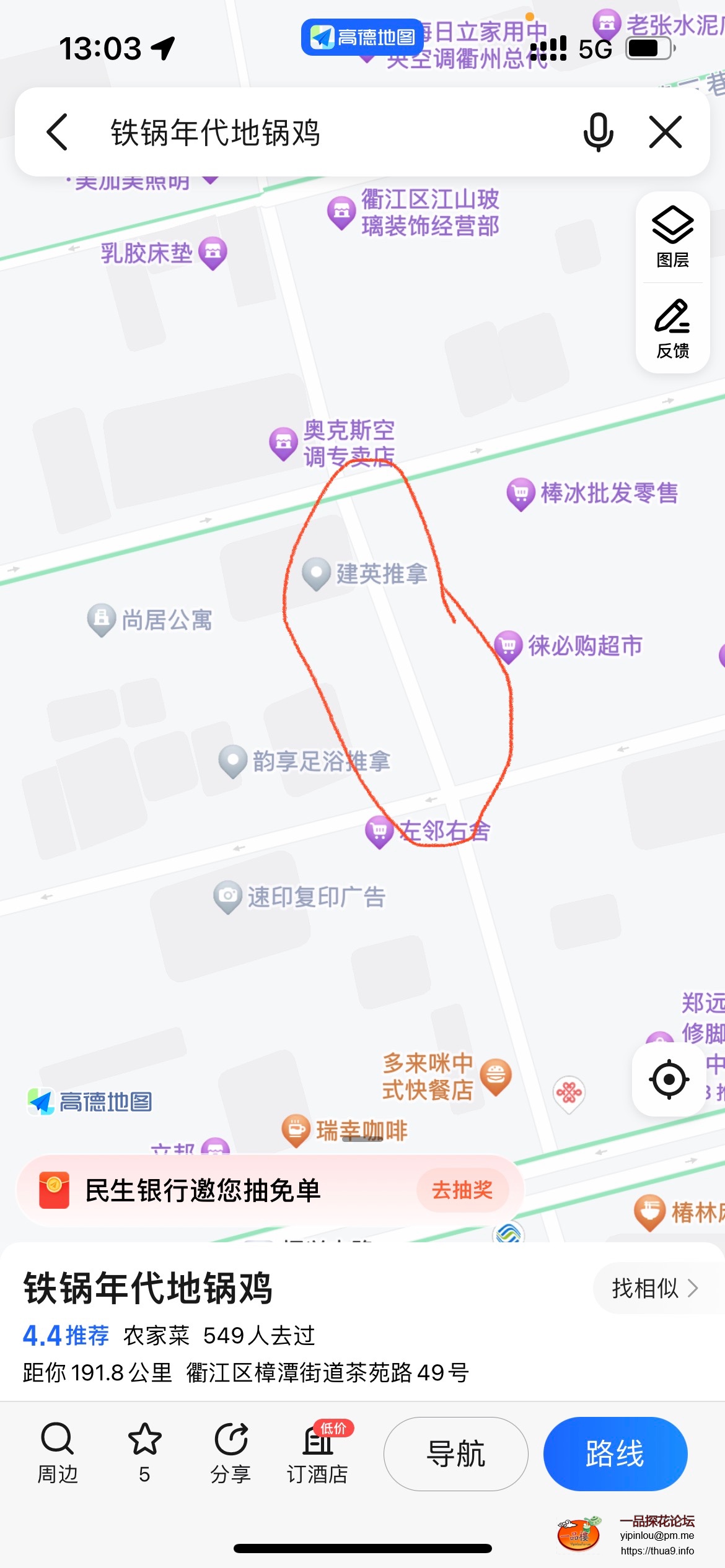Select the 尚居公寓 map marker
Screen dimensions: 725x1568
coord(102,619)
